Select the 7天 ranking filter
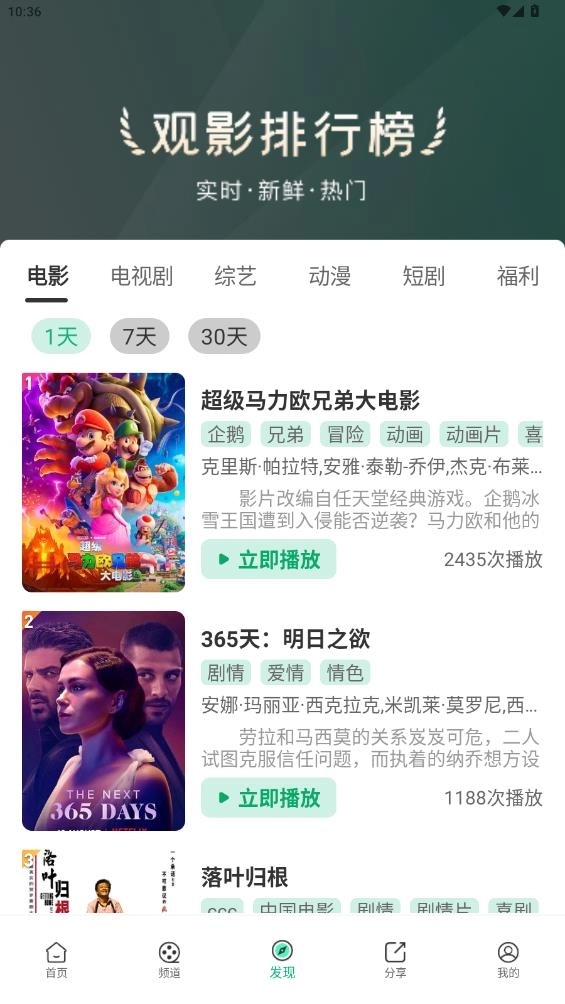The height and width of the screenshot is (1004, 565). pyautogui.click(x=140, y=336)
